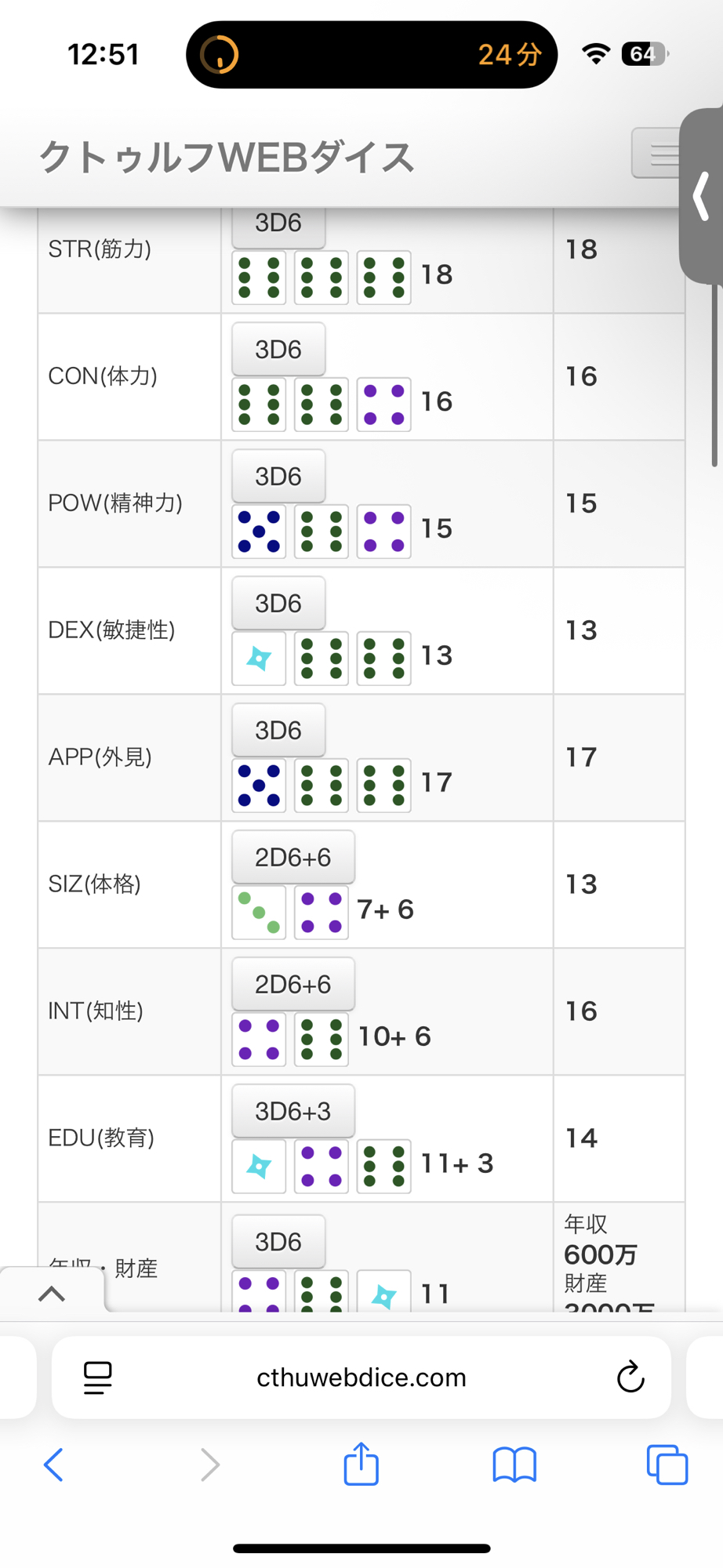Screen dimensions: 723x1568
Task: Roll 2D6+6 for INT(知性)
Action: pyautogui.click(x=292, y=985)
